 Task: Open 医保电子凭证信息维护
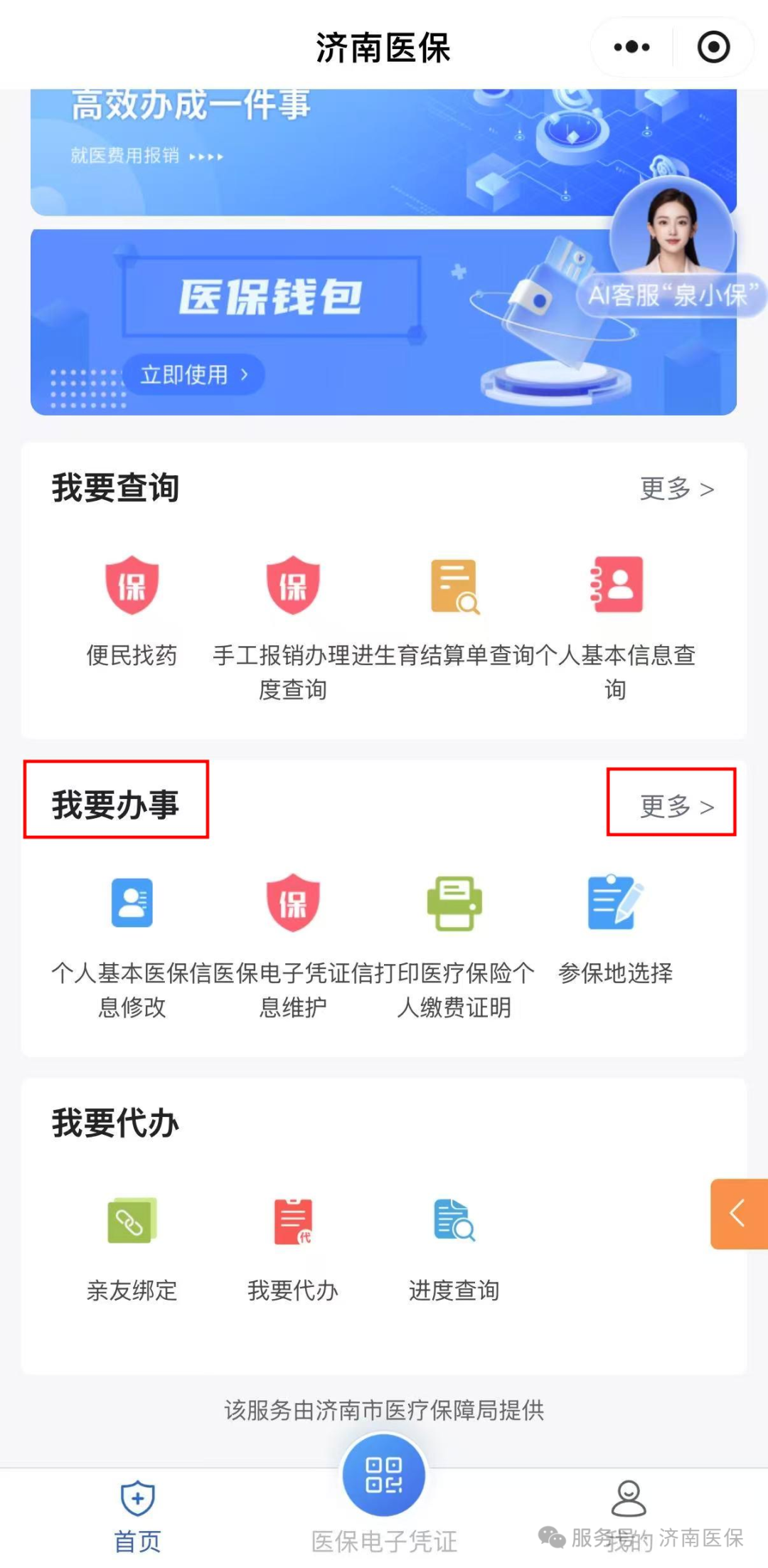[x=293, y=903]
